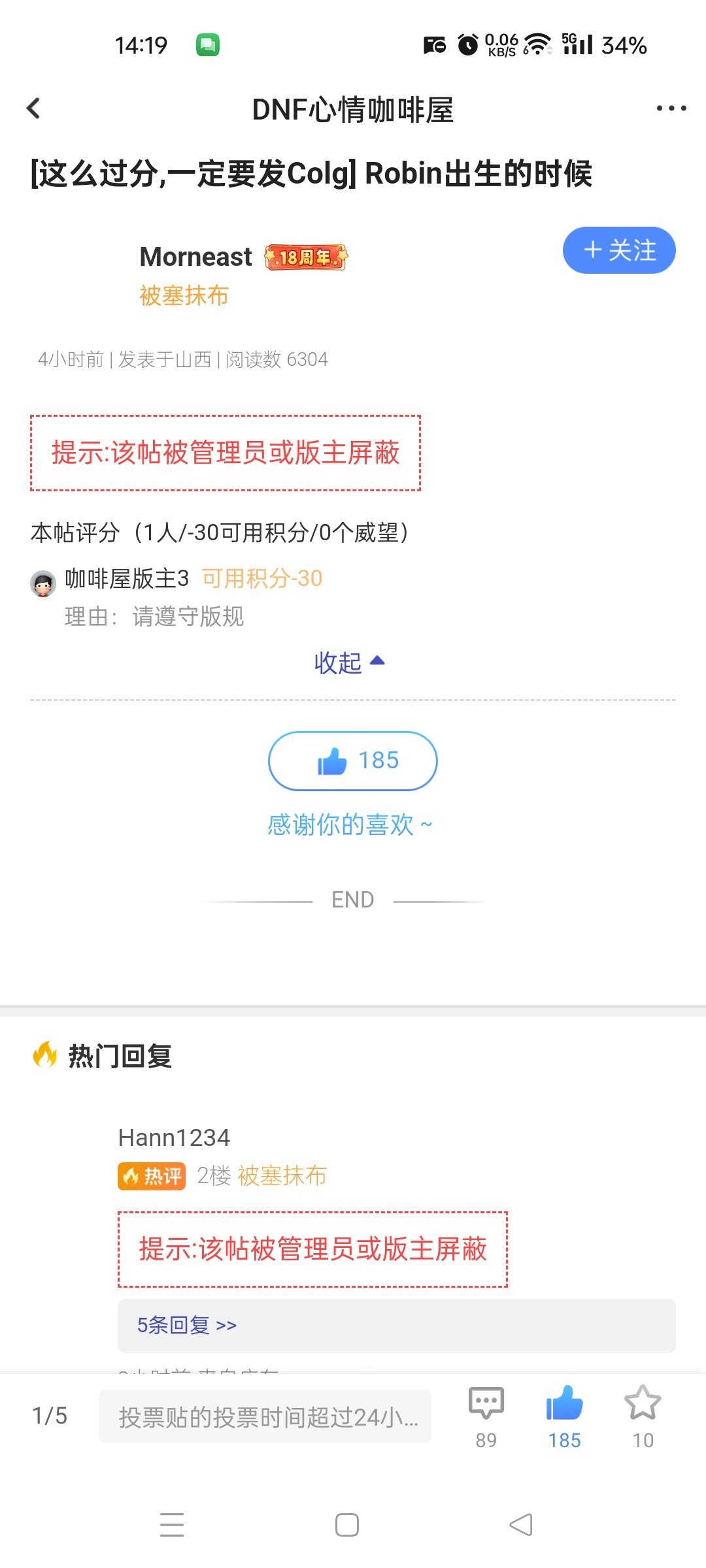Tap the reply input field
The width and height of the screenshot is (706, 1568).
265,1416
